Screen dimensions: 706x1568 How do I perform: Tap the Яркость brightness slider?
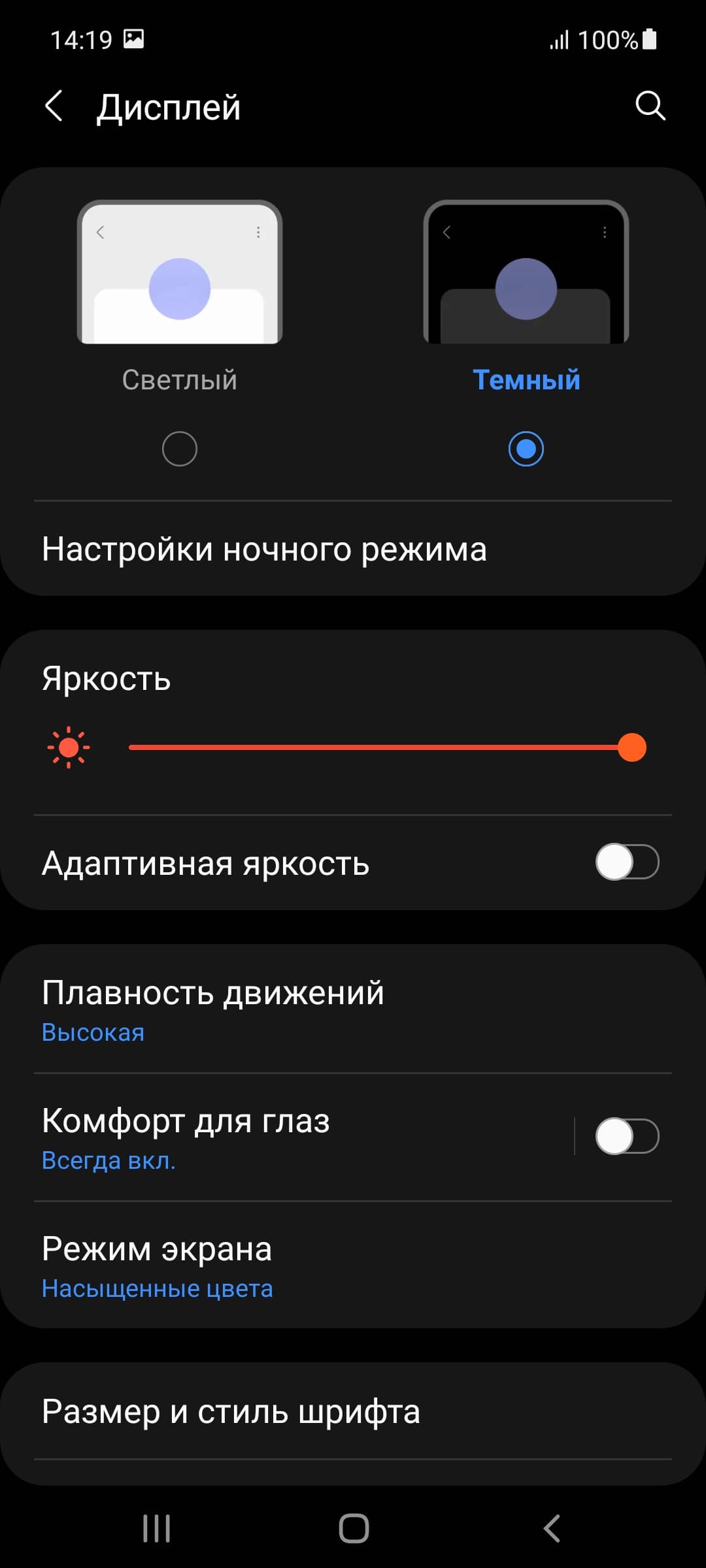[x=379, y=747]
